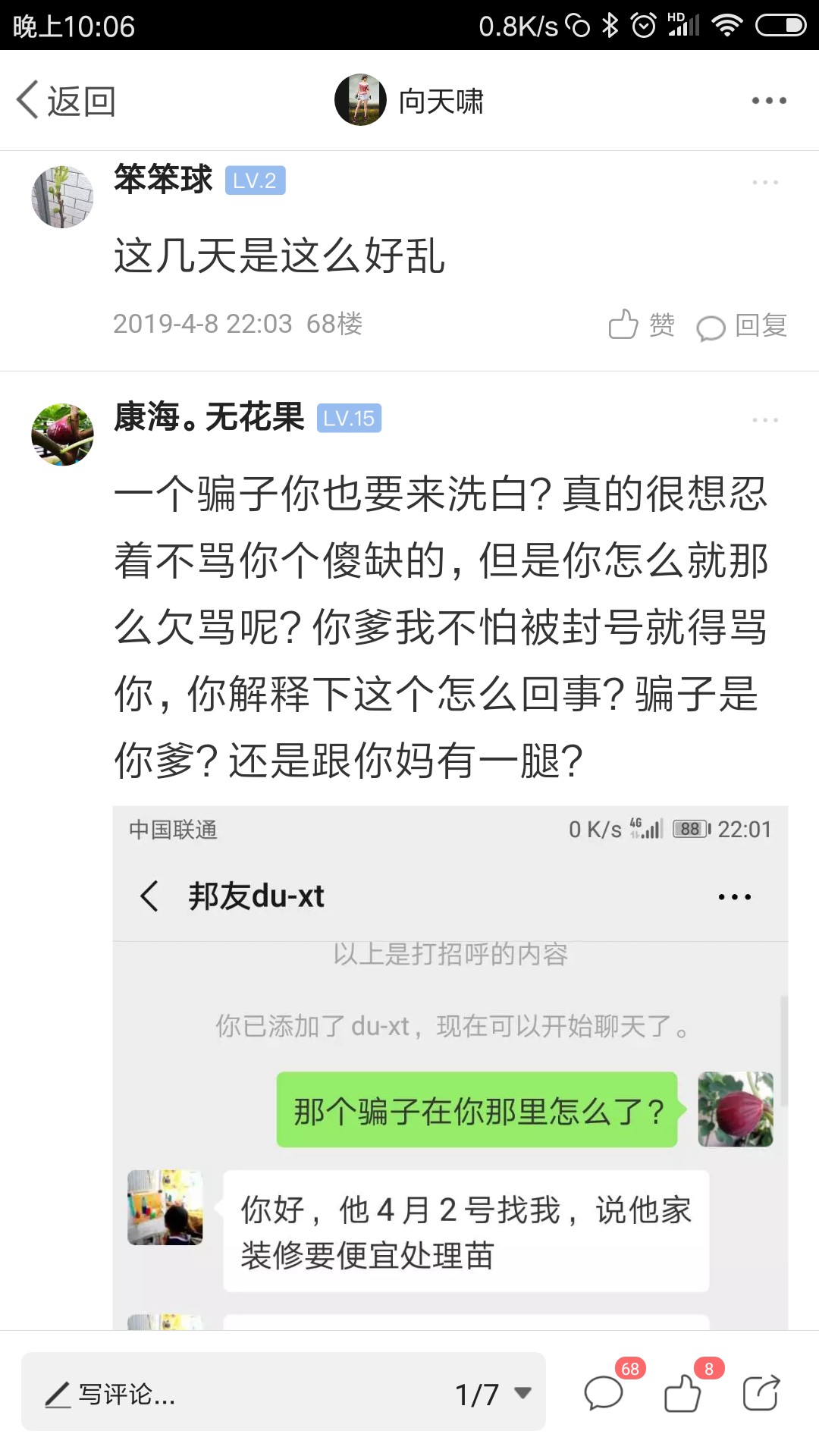Open the more options on 笨笨球's comment
This screenshot has height=1456, width=819.
point(764,183)
